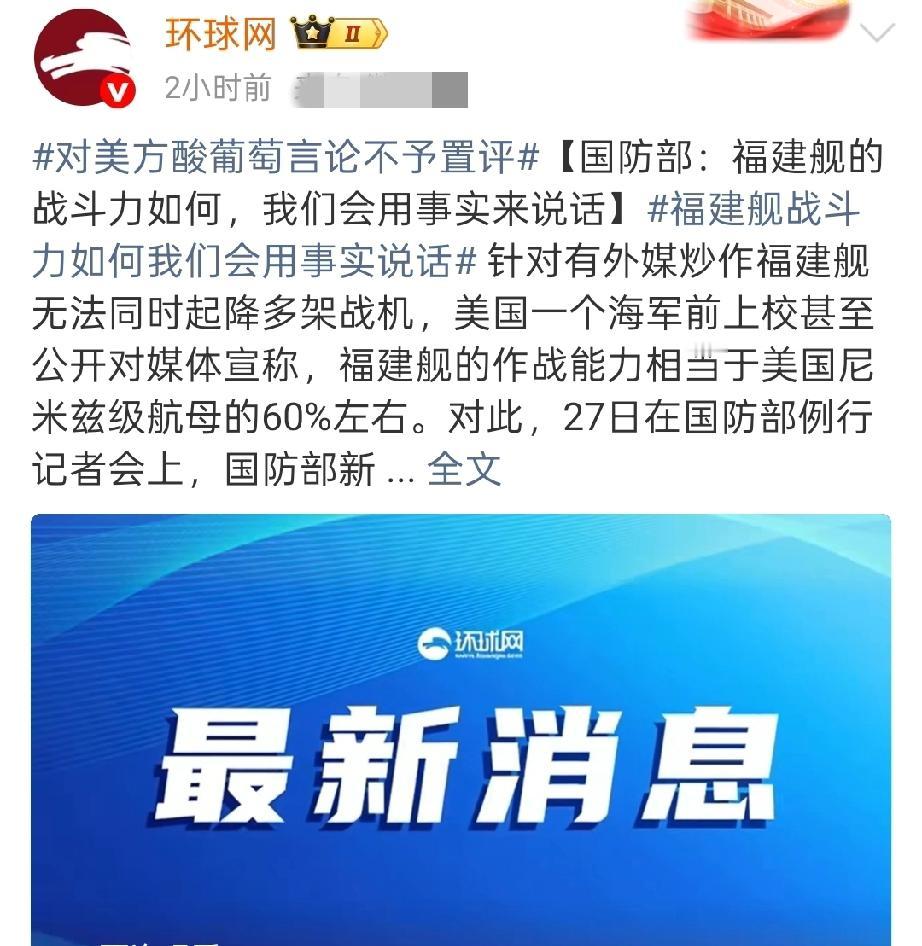922x946 pixels.
Task: Click the partially visible text at image bottom
Action: point(150,938)
